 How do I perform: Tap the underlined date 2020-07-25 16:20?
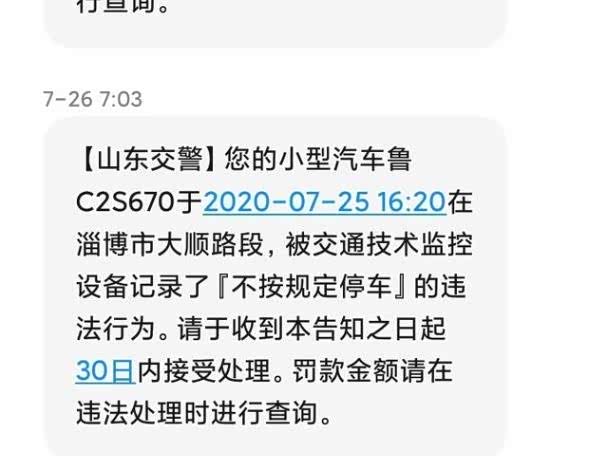(x=324, y=202)
